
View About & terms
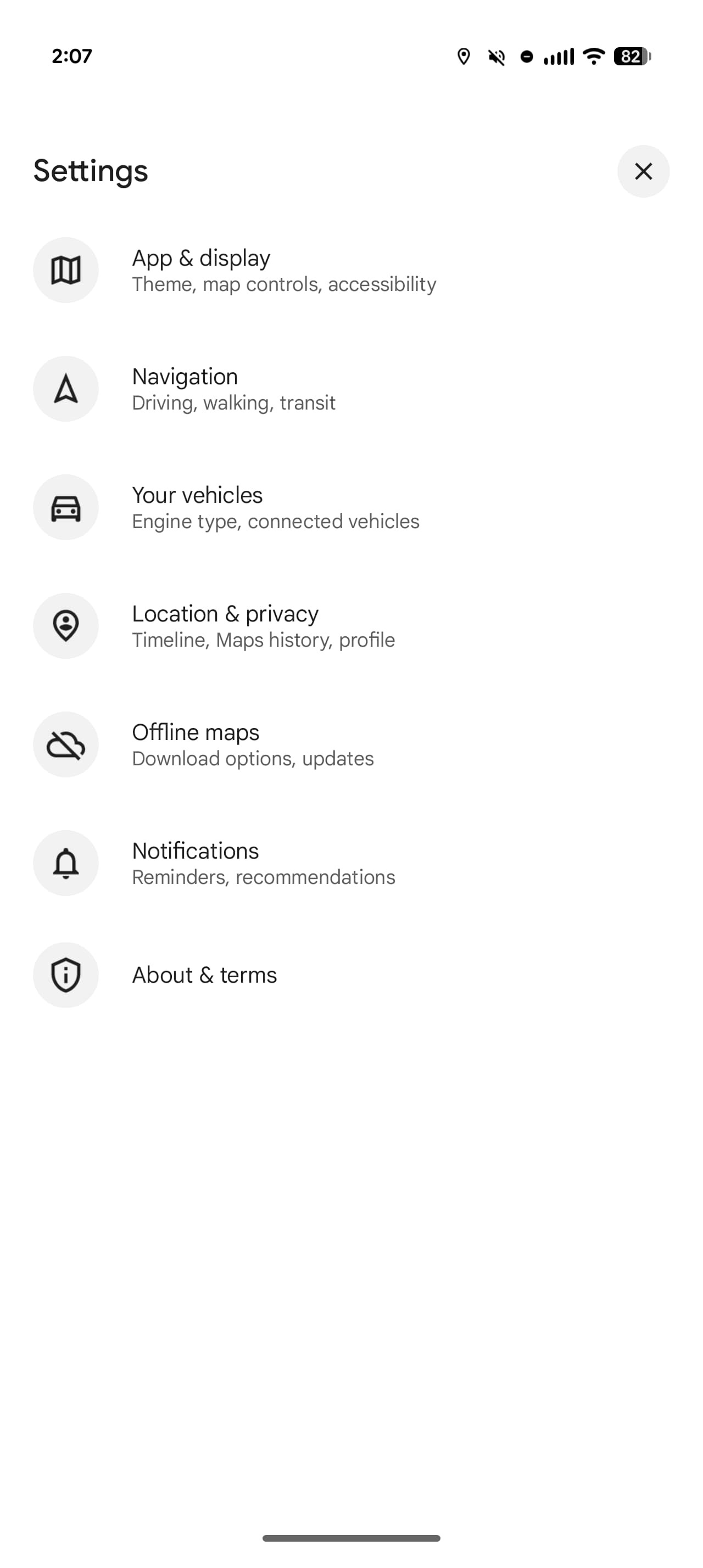click(204, 975)
